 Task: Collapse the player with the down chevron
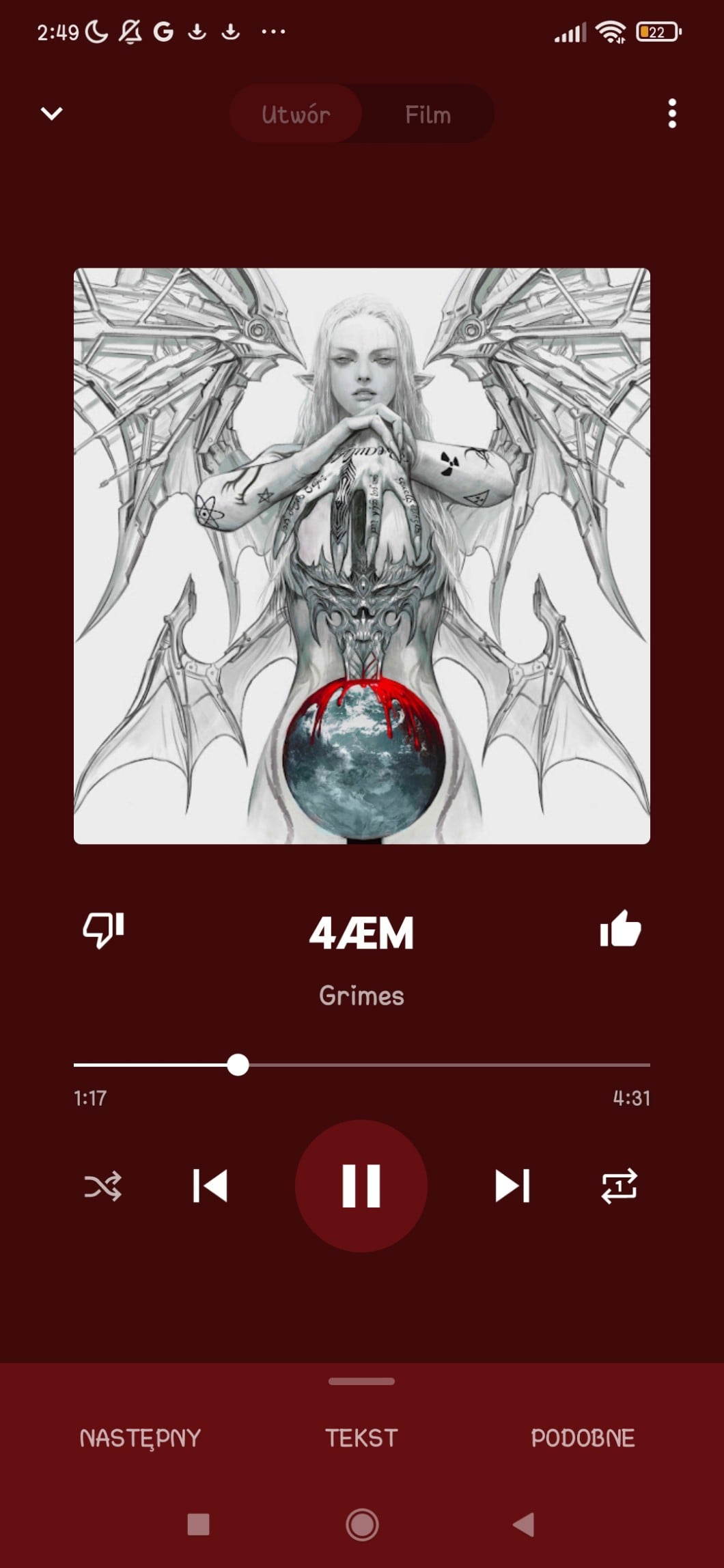[52, 113]
